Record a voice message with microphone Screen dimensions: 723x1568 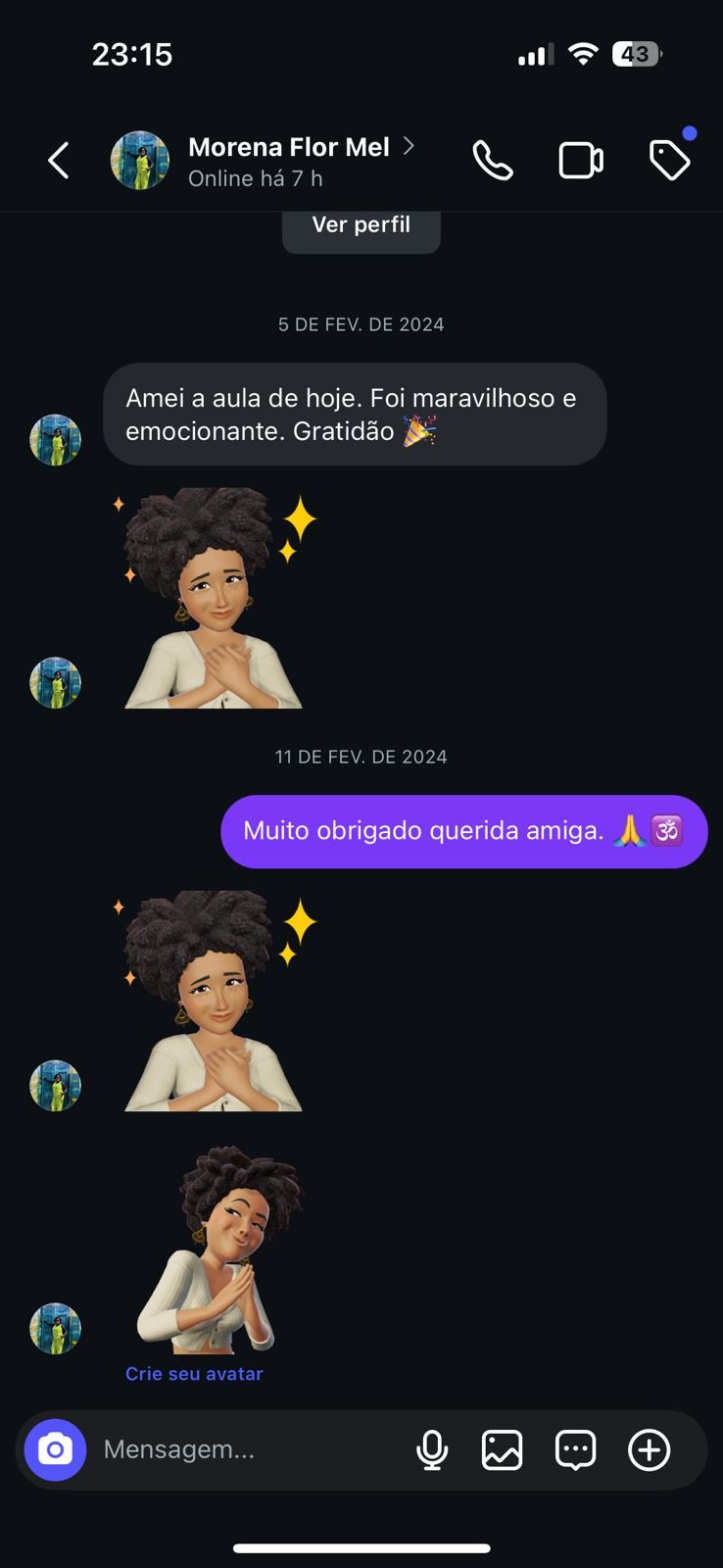click(432, 1449)
